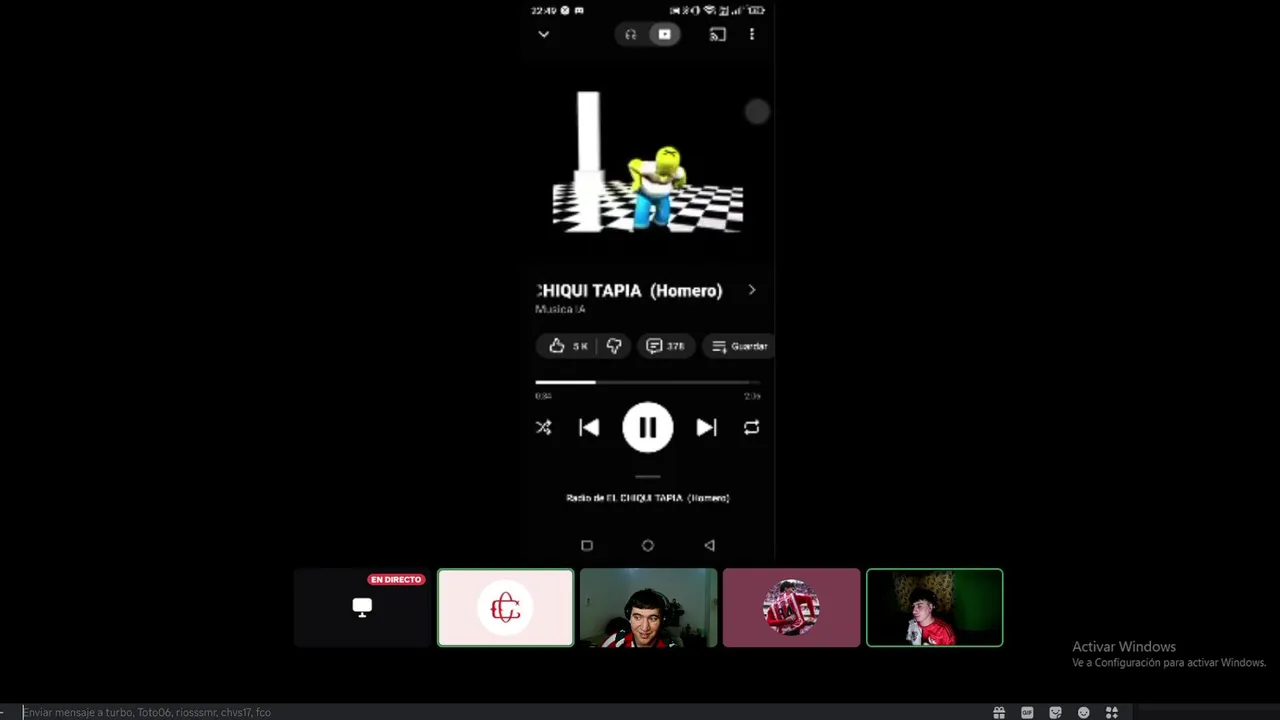
Task: Pause the playing song
Action: (x=647, y=428)
